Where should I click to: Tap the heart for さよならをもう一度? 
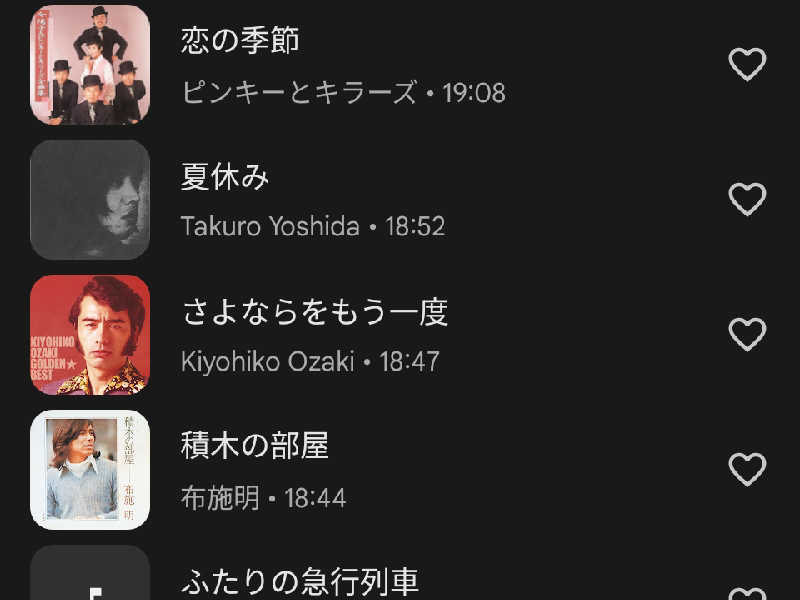click(x=747, y=334)
